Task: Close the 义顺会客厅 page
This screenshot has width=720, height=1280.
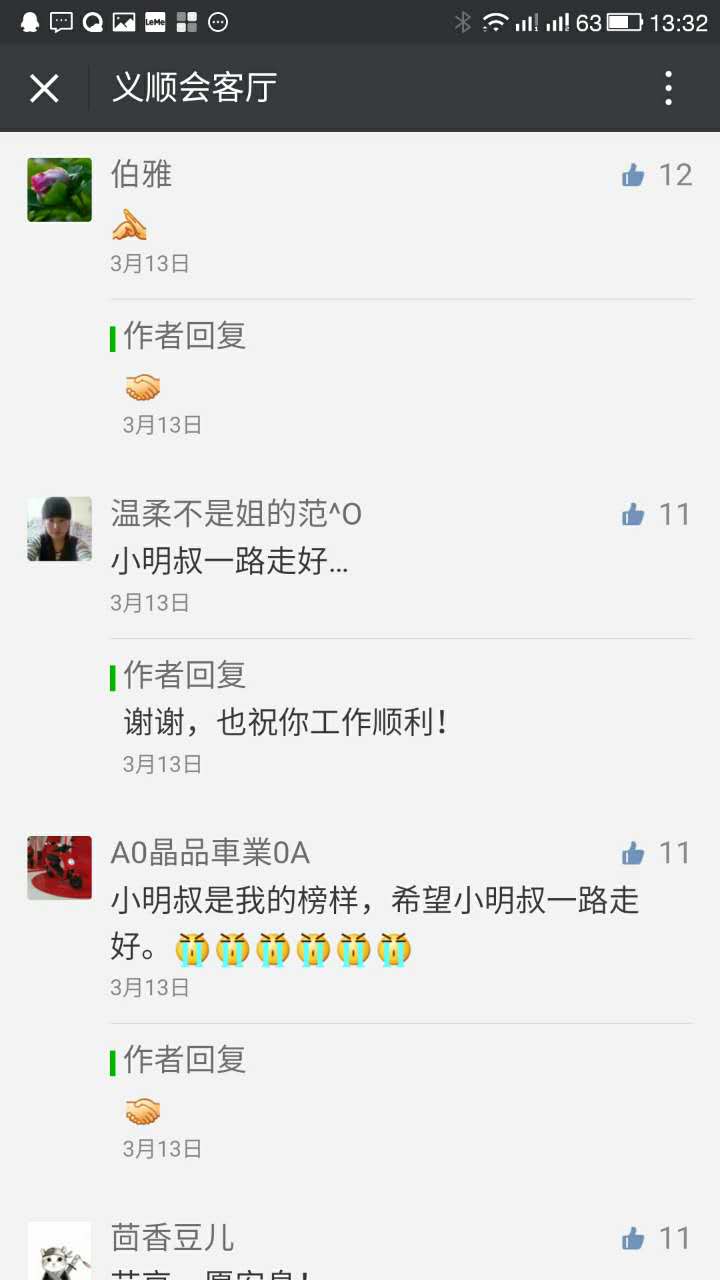Action: (x=44, y=89)
